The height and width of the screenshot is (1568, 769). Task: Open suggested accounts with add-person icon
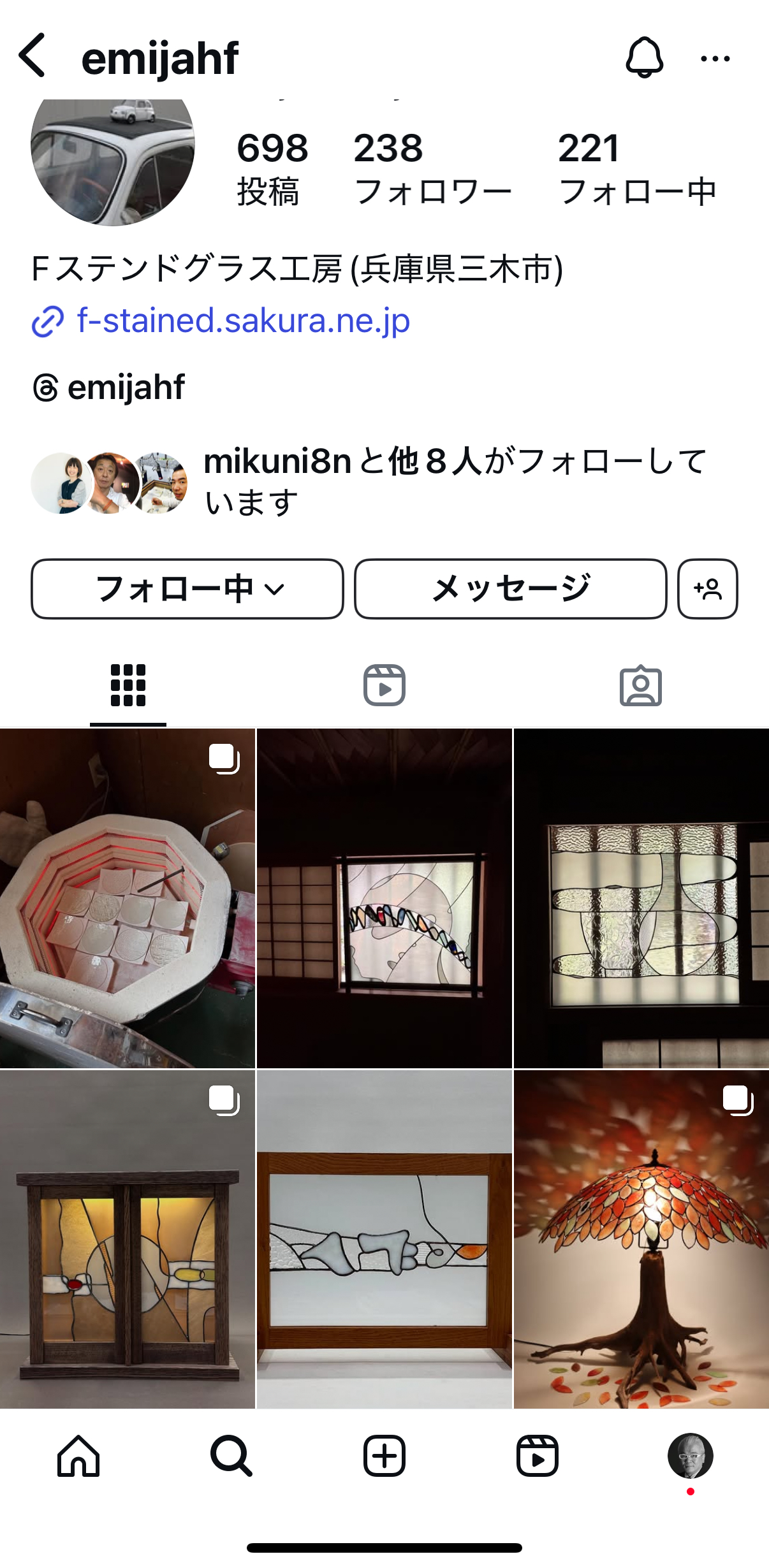tap(708, 589)
